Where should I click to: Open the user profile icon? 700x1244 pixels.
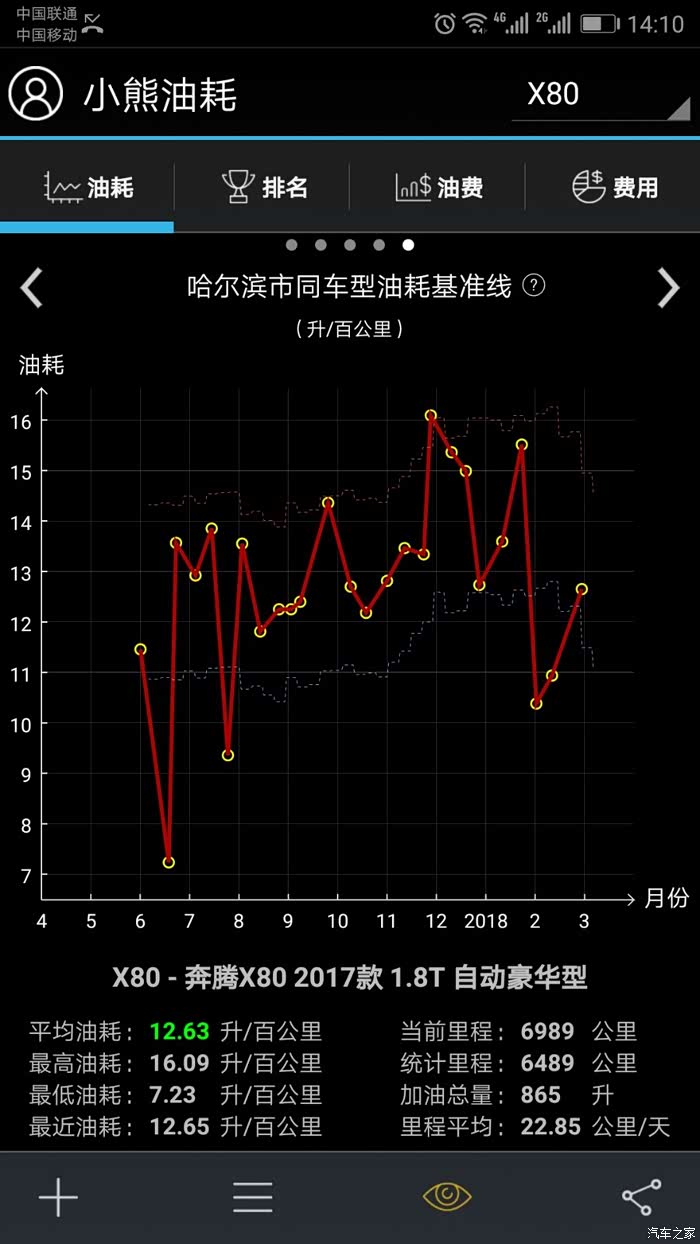(x=36, y=95)
